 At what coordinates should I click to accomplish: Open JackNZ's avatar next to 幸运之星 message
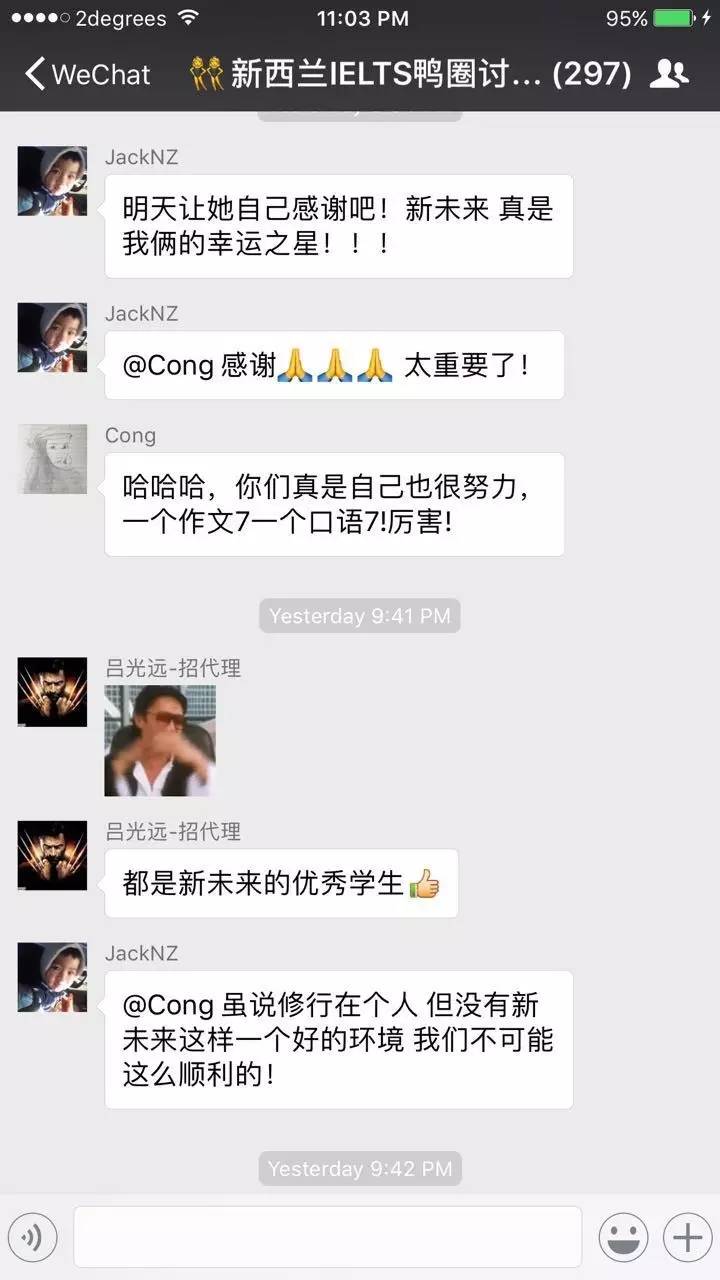pos(52,181)
